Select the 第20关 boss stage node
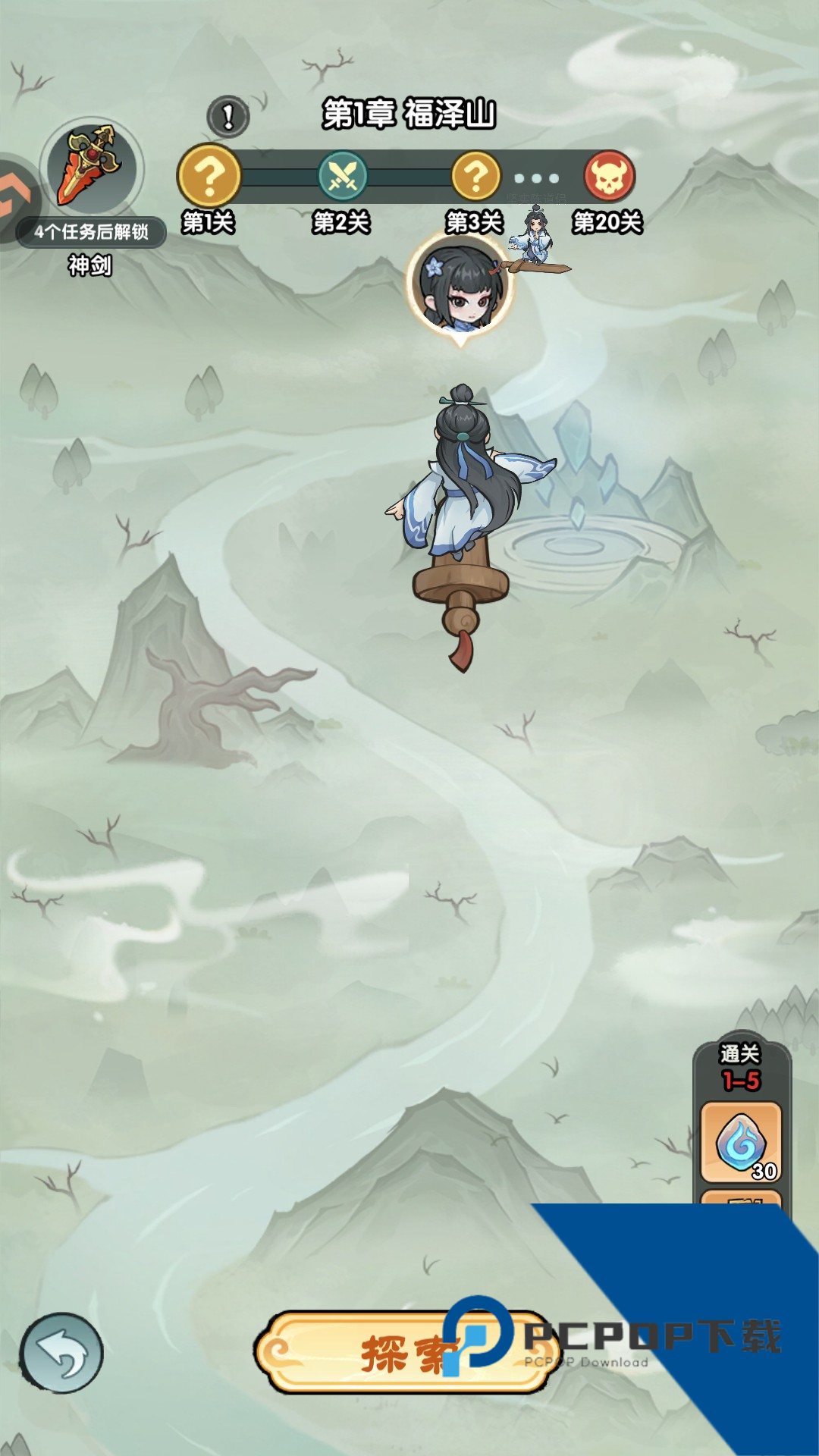 point(609,177)
